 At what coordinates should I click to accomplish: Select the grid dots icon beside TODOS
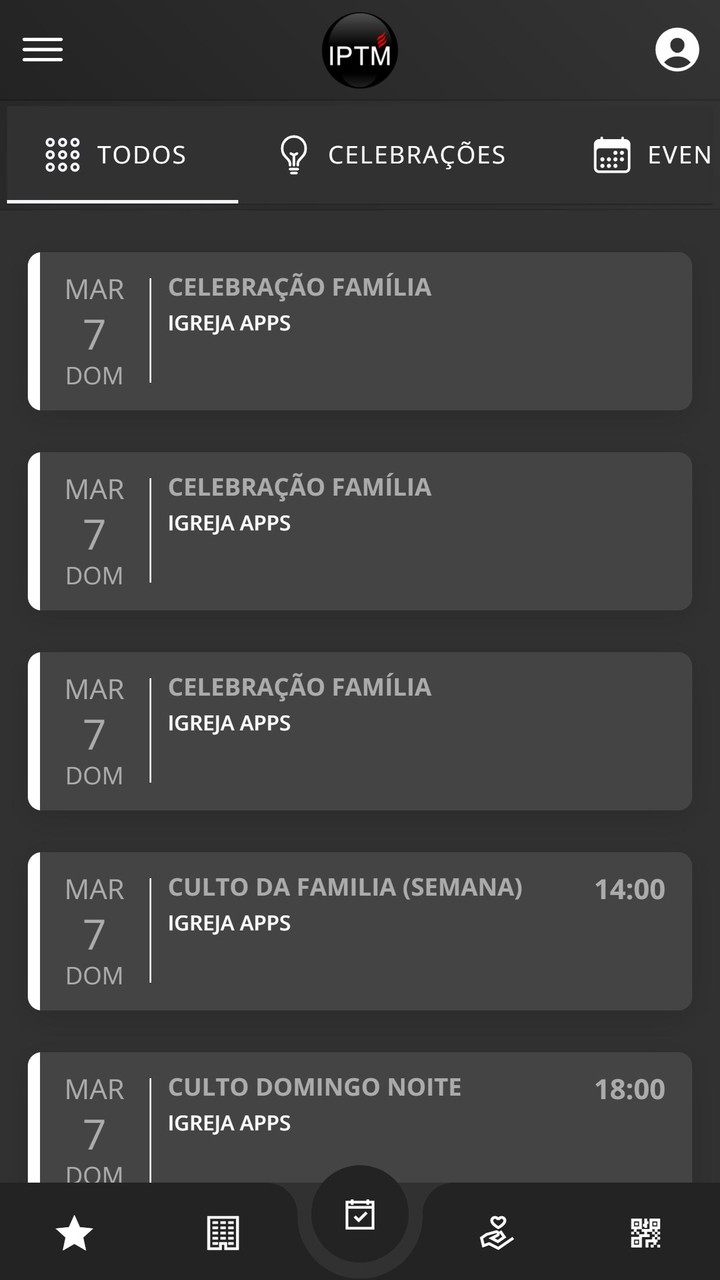[x=61, y=155]
